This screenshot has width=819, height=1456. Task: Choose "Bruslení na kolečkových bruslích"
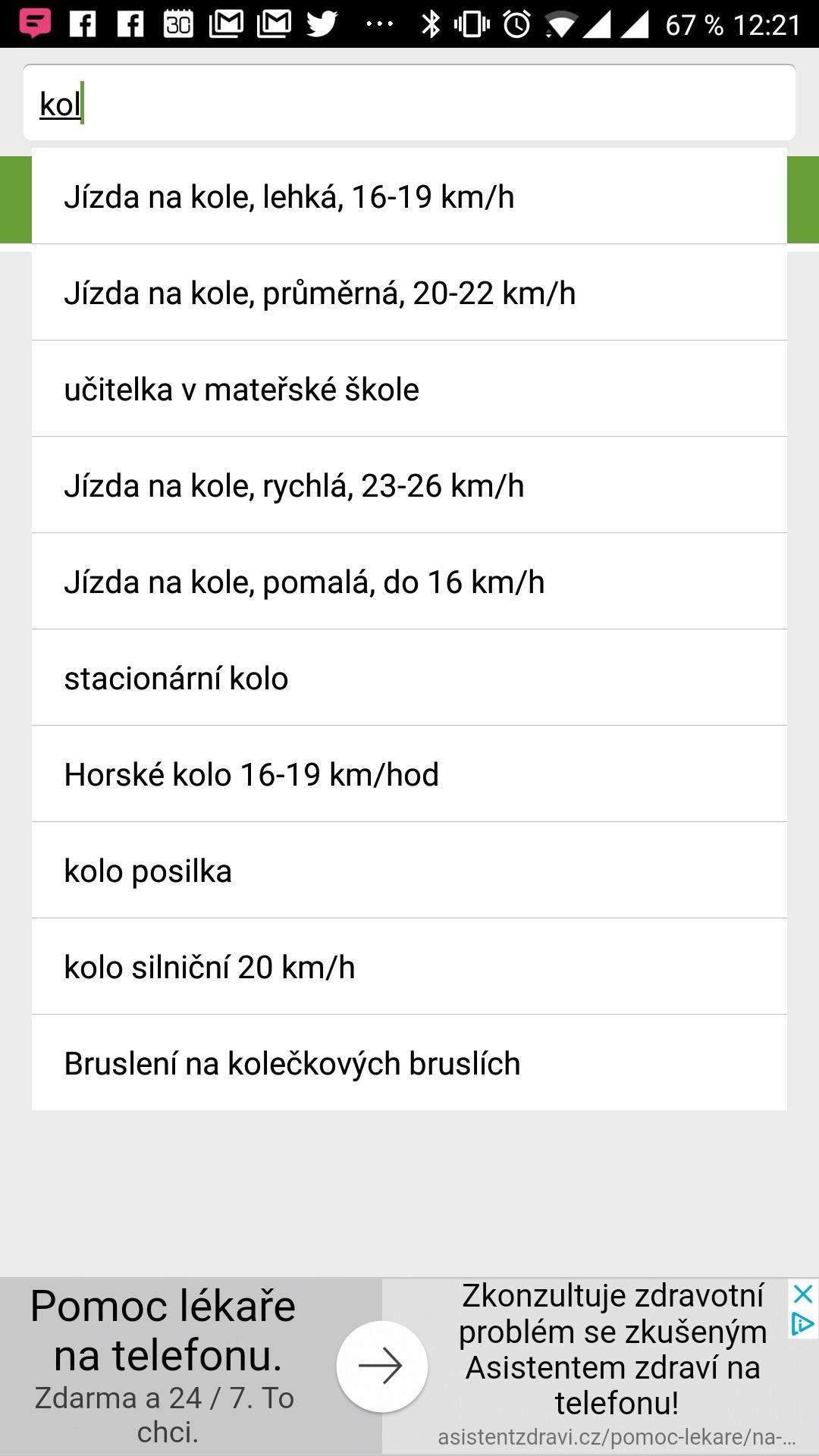tap(409, 1063)
